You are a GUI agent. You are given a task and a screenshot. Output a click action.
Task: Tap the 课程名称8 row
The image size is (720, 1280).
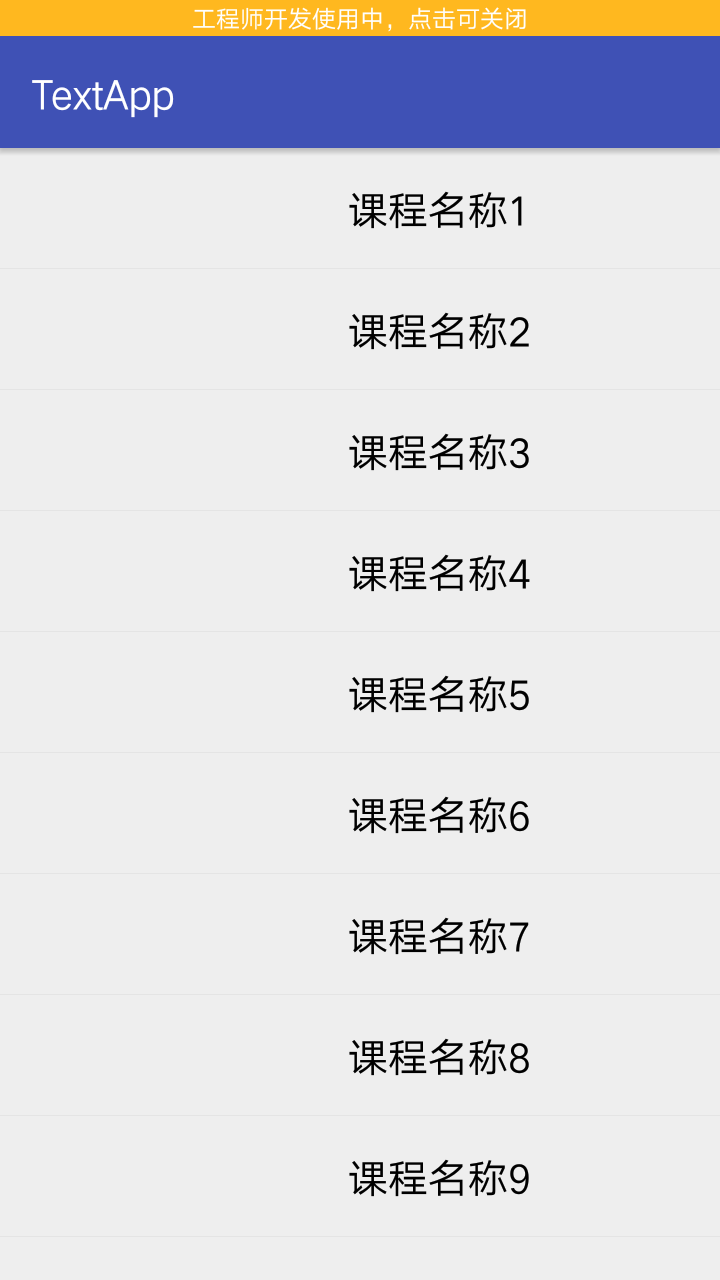tap(360, 1056)
